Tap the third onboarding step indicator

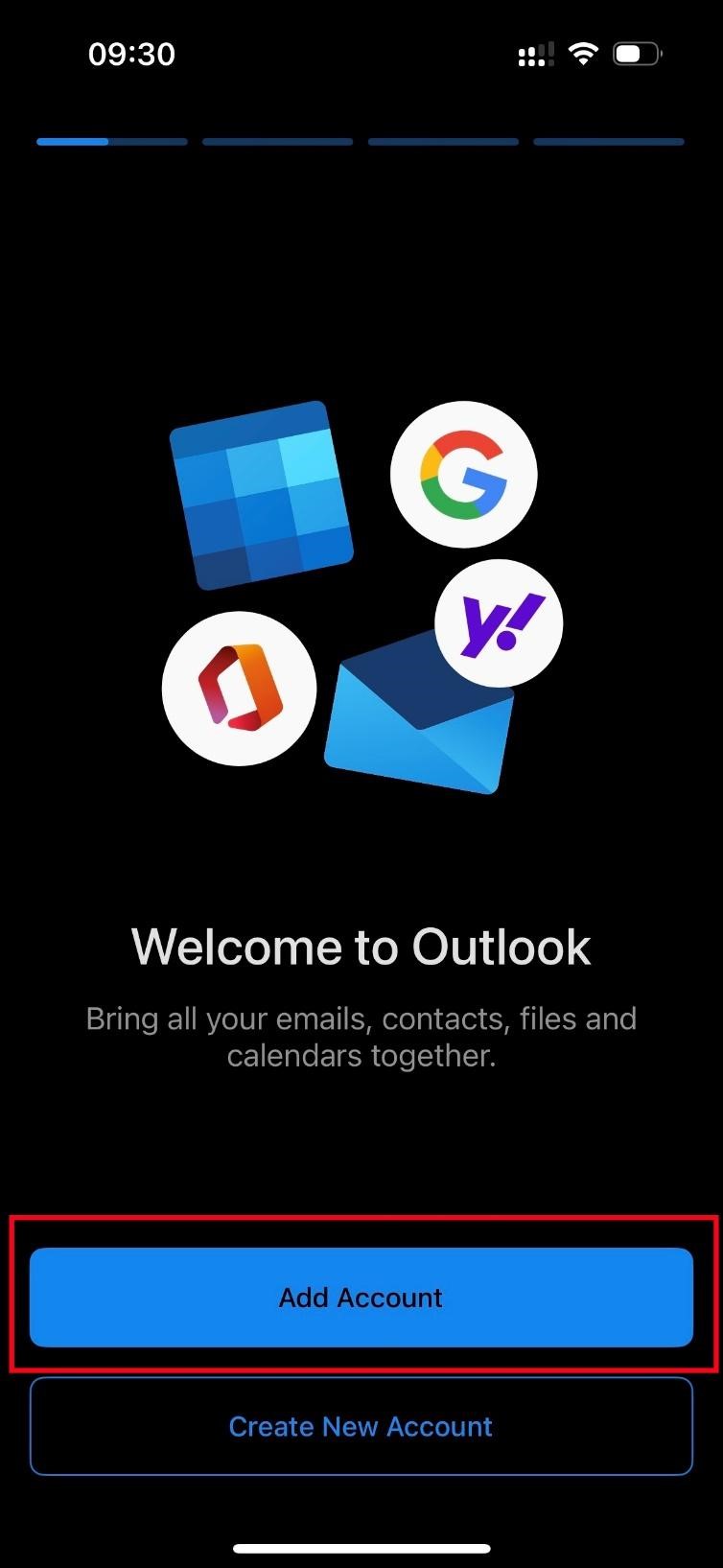(443, 141)
